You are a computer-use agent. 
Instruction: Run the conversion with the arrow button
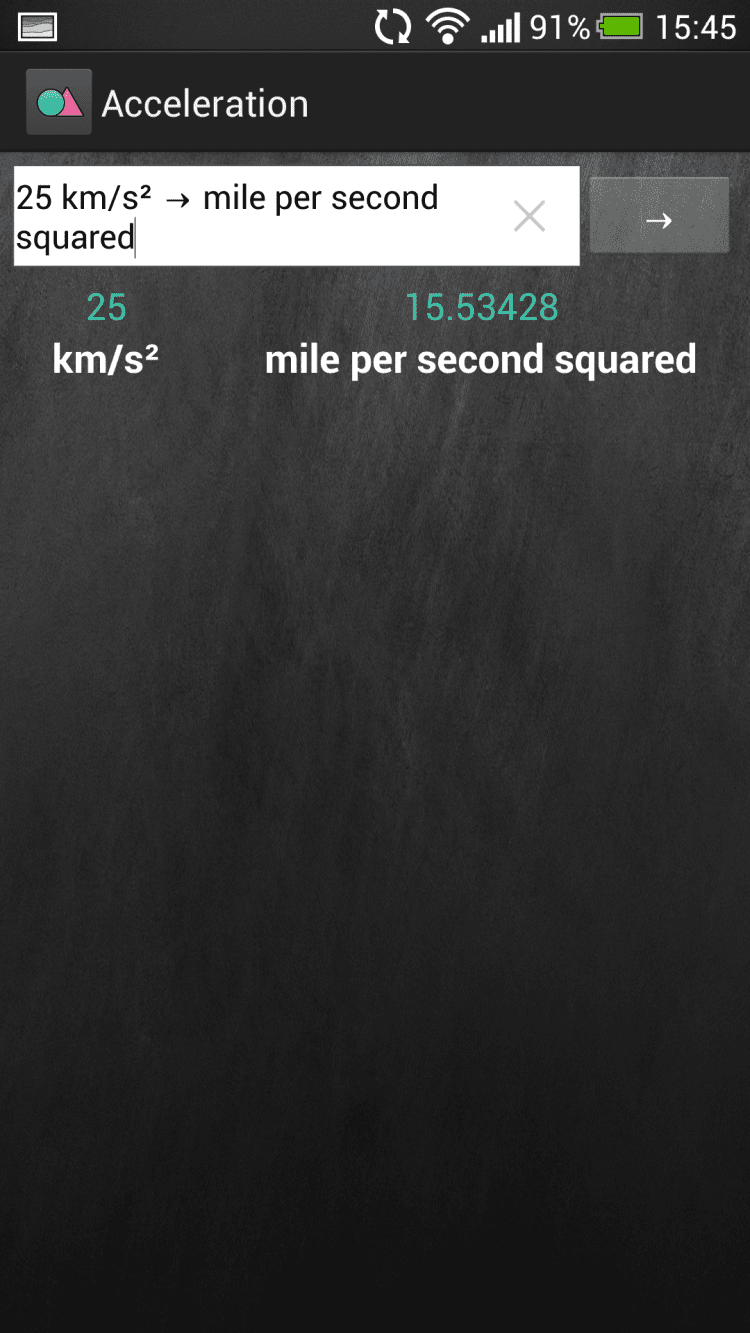(658, 216)
